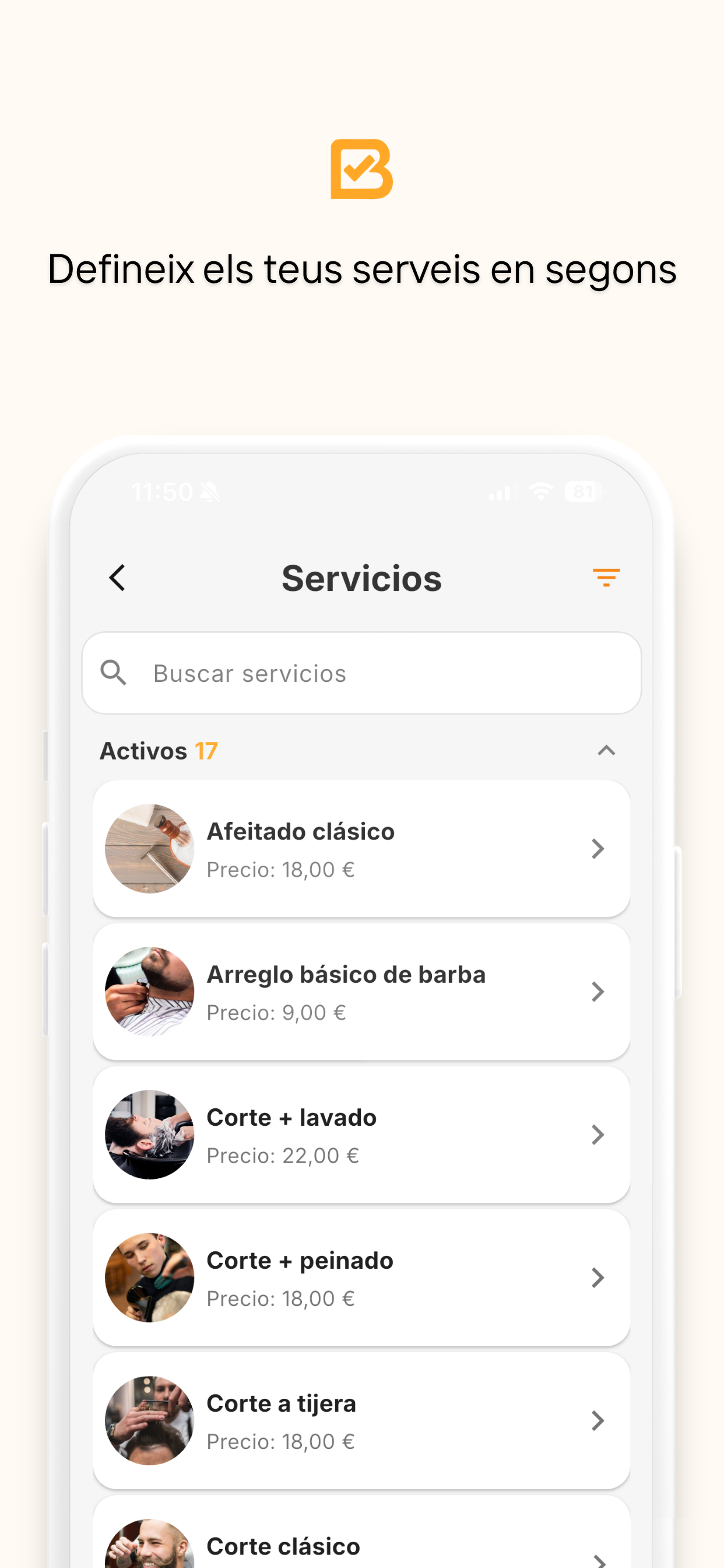This screenshot has height=1568, width=724.
Task: Tap the battery indicator in status bar
Action: click(x=583, y=492)
